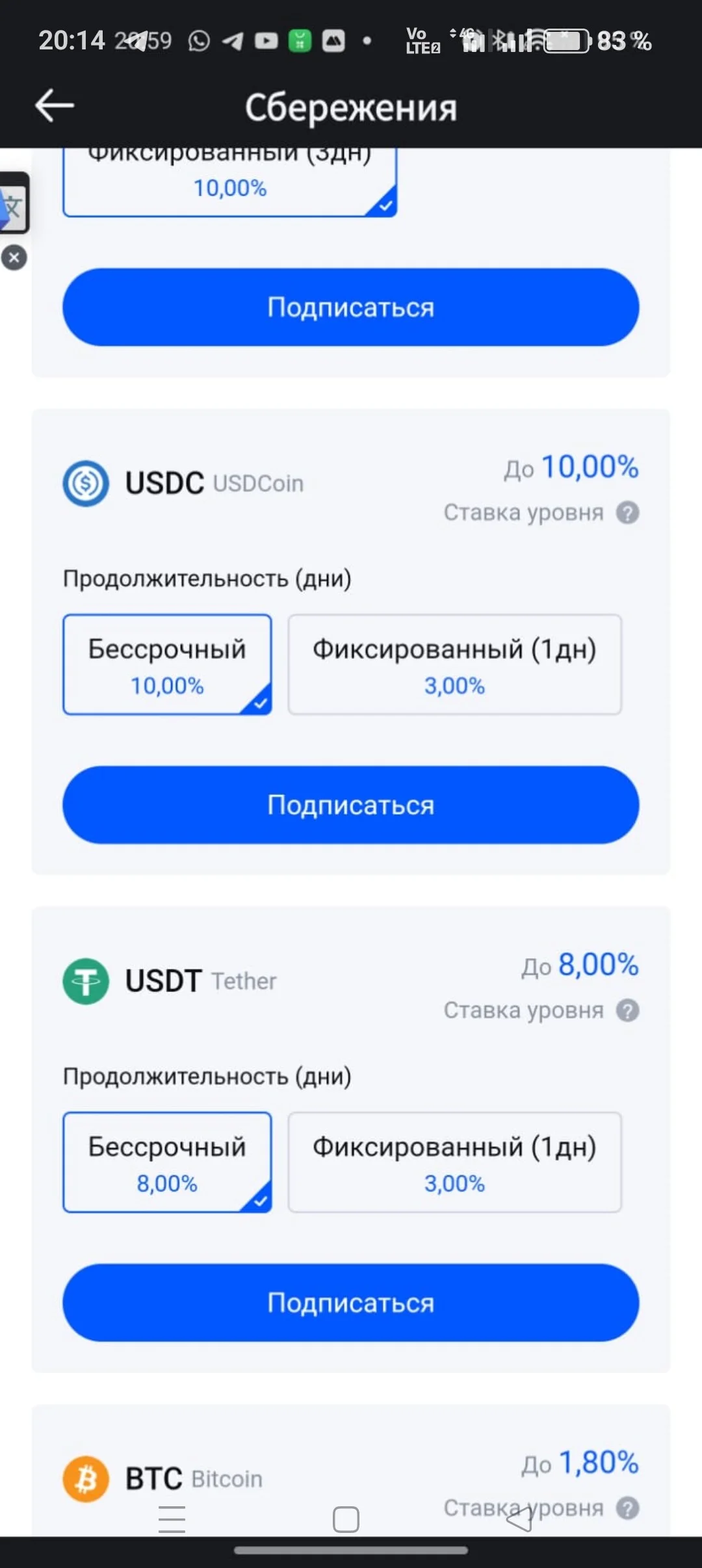This screenshot has height=1568, width=702.
Task: Open the Ставка уровня help icon for USDT
Action: [x=627, y=1011]
